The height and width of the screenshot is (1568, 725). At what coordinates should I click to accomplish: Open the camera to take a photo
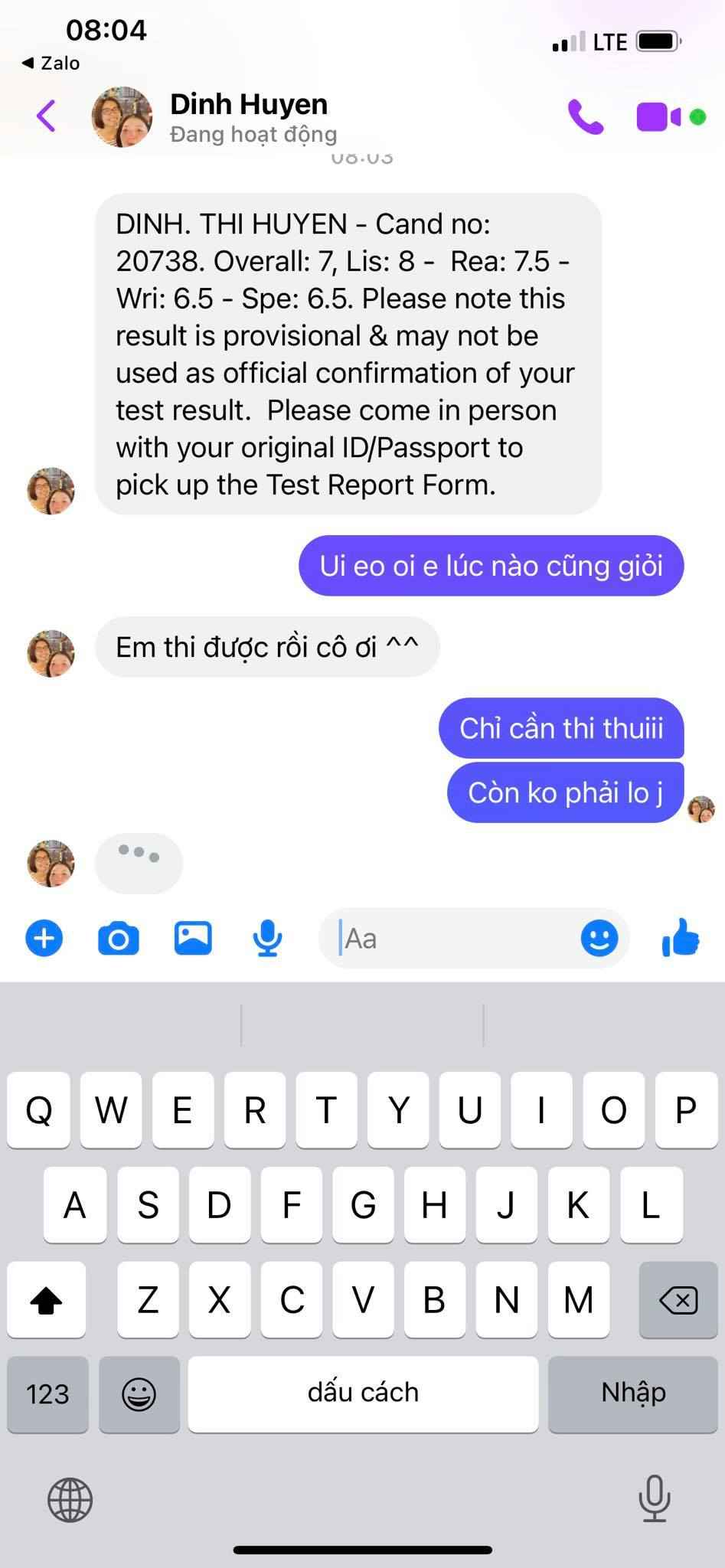pyautogui.click(x=119, y=939)
